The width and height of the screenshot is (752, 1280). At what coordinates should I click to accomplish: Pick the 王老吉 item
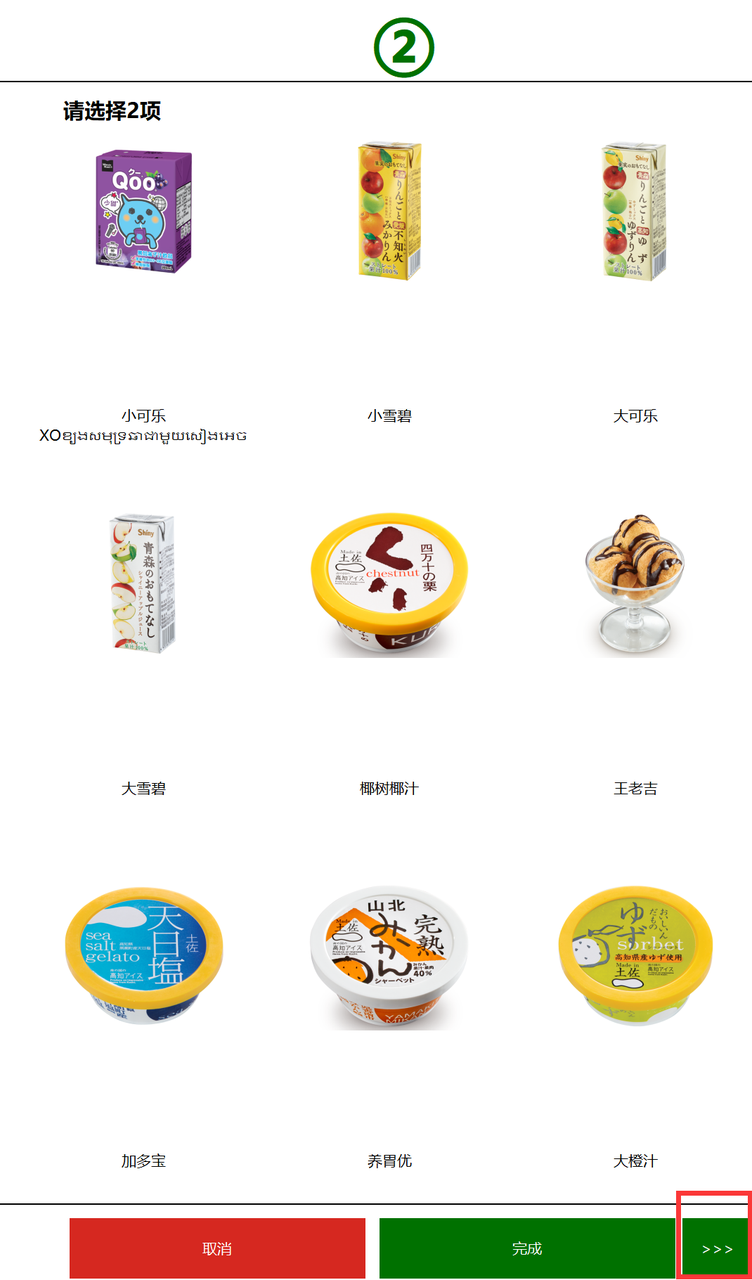(634, 585)
